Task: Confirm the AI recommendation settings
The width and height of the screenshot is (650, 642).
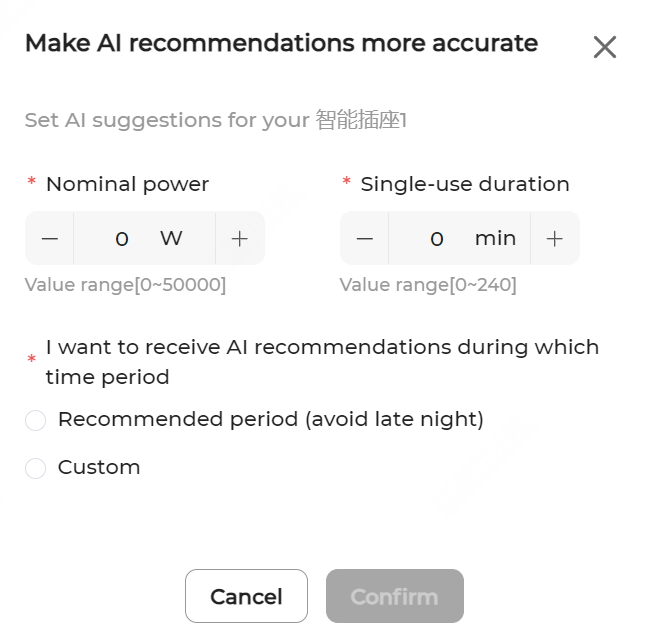Action: (394, 596)
